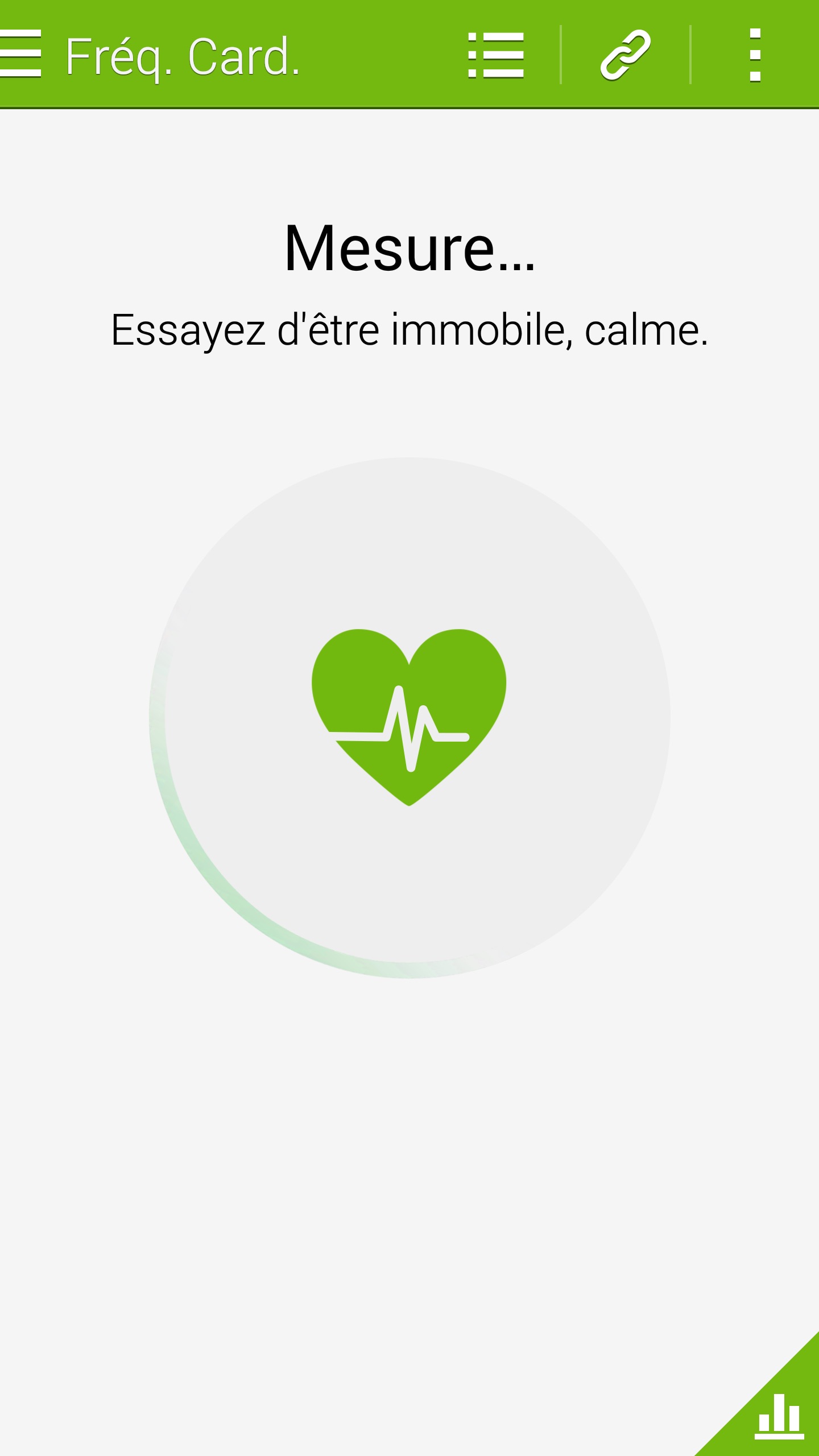Open the overflow menu
This screenshot has width=819, height=1456.
[755, 55]
